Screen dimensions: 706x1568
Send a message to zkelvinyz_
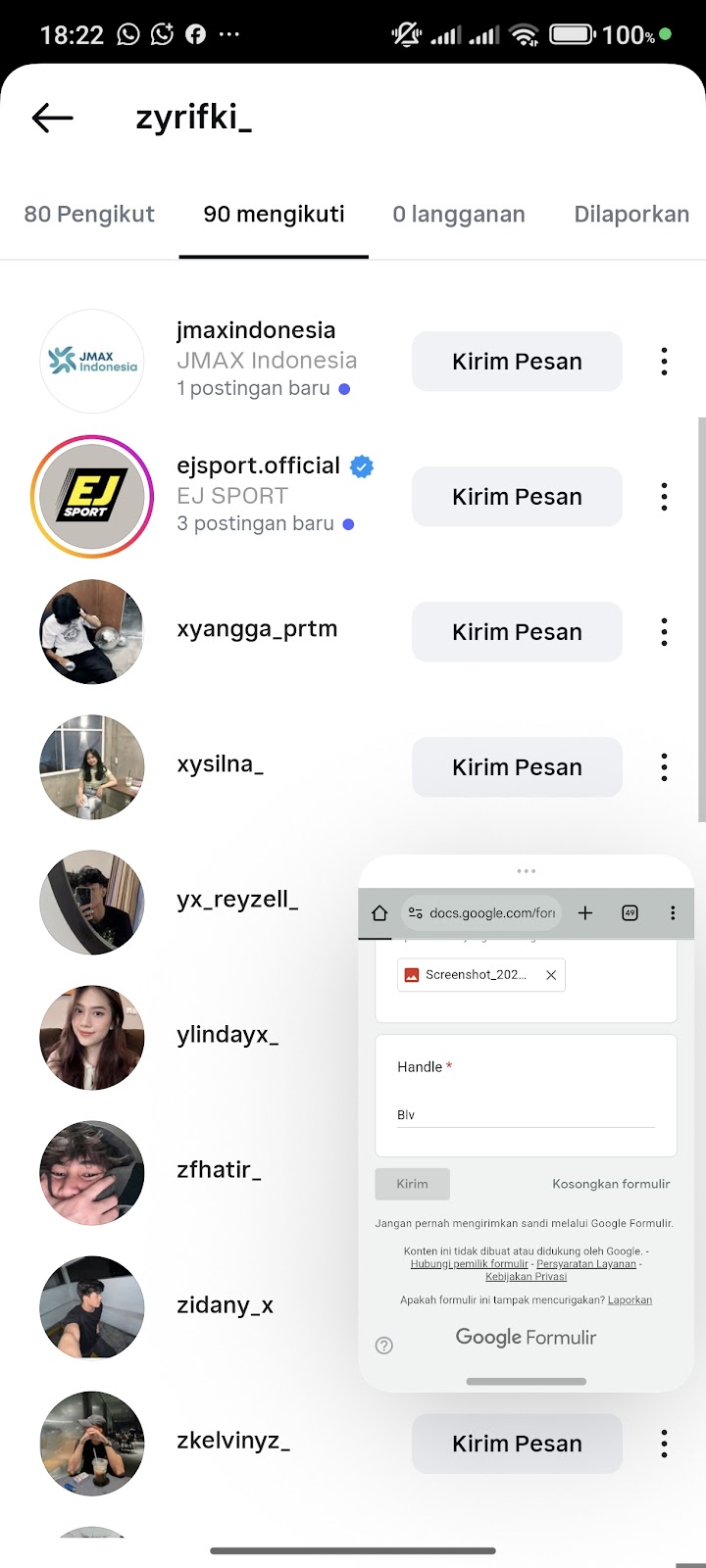[517, 1444]
